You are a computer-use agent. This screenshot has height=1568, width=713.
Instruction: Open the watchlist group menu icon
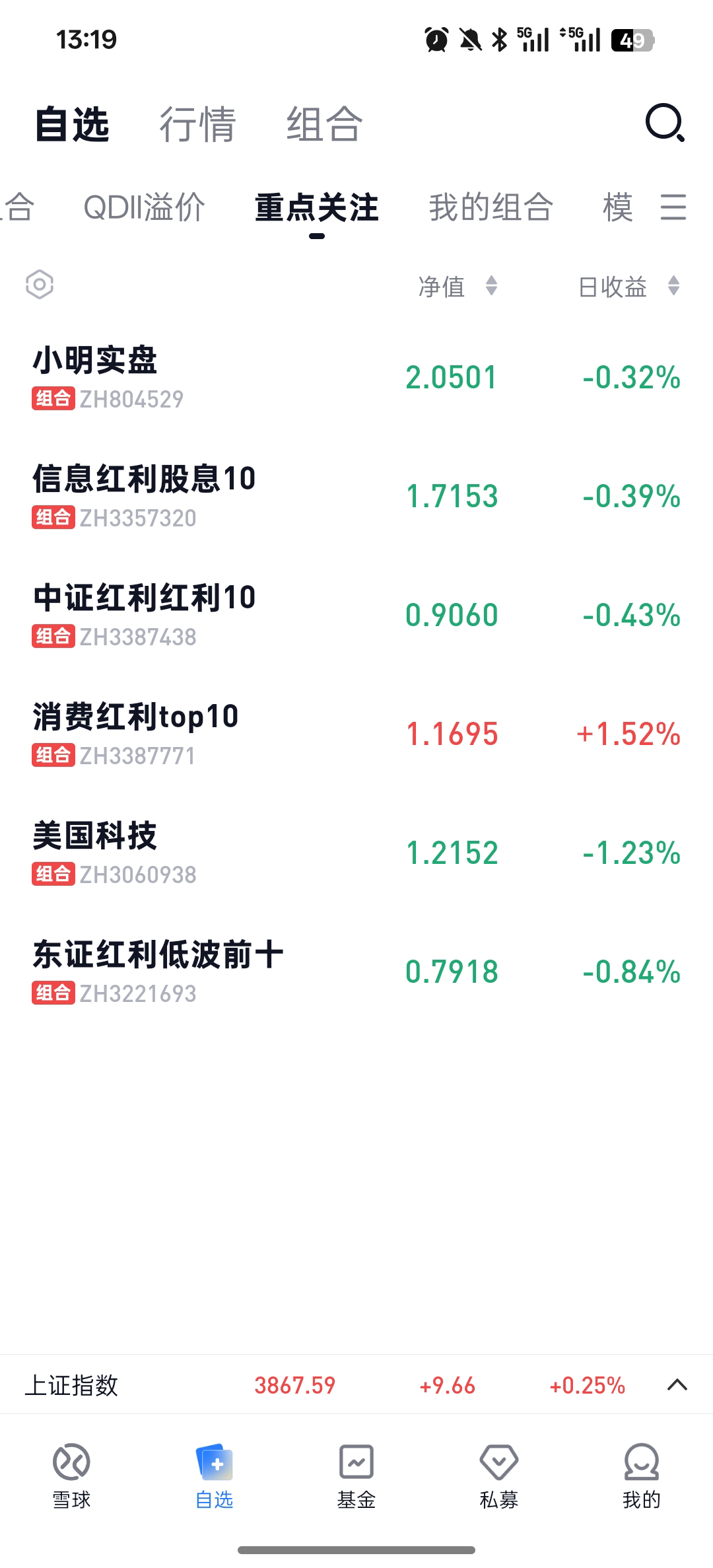coord(673,207)
